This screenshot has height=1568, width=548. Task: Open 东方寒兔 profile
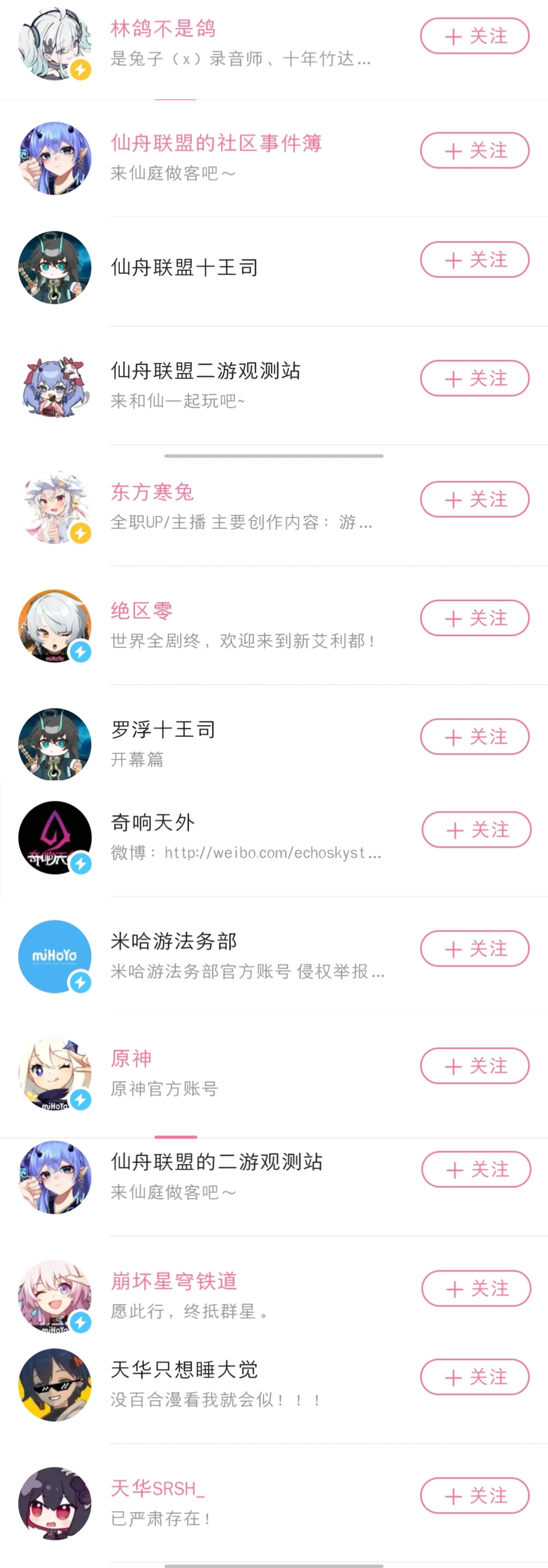(152, 492)
